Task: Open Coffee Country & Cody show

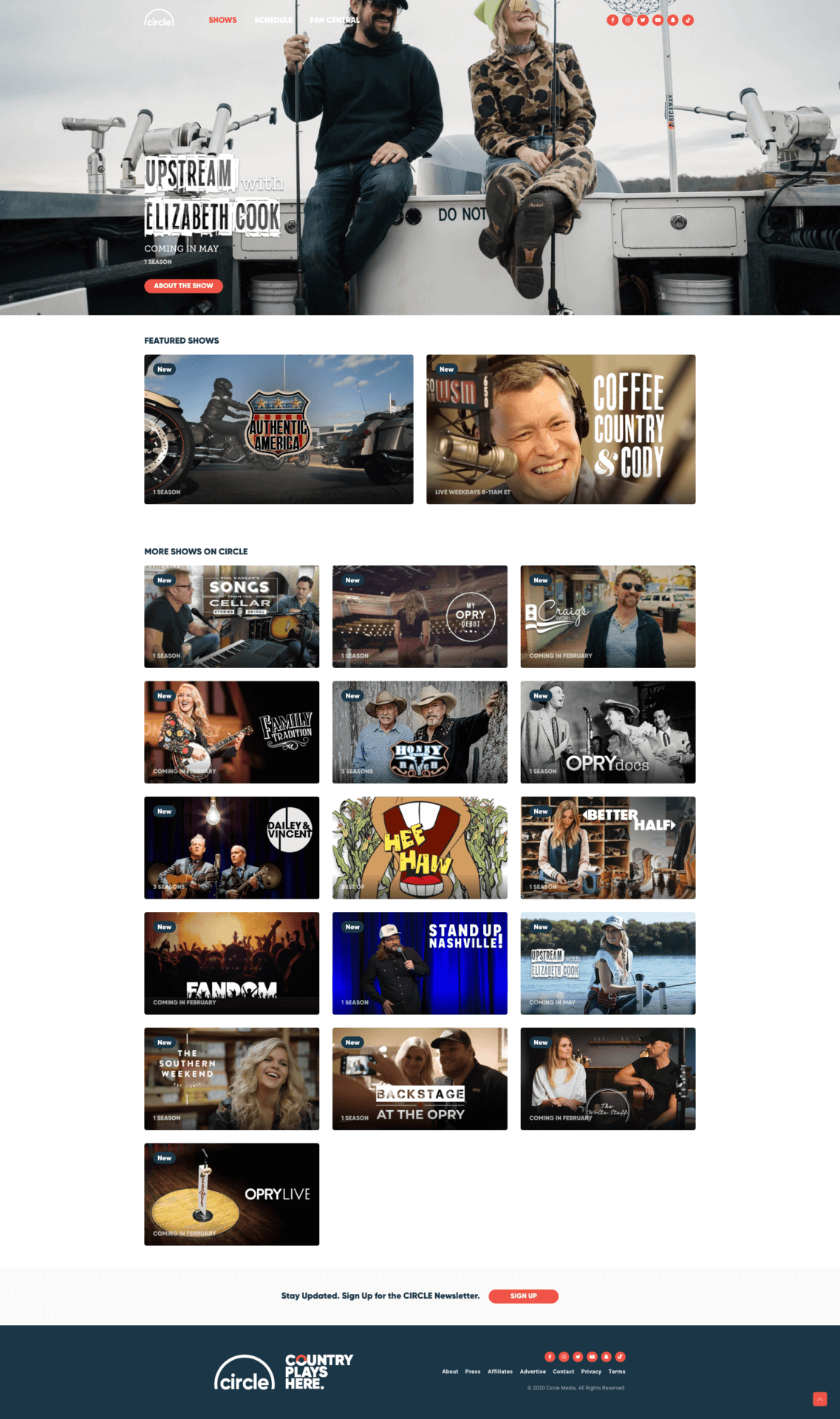Action: pyautogui.click(x=561, y=429)
